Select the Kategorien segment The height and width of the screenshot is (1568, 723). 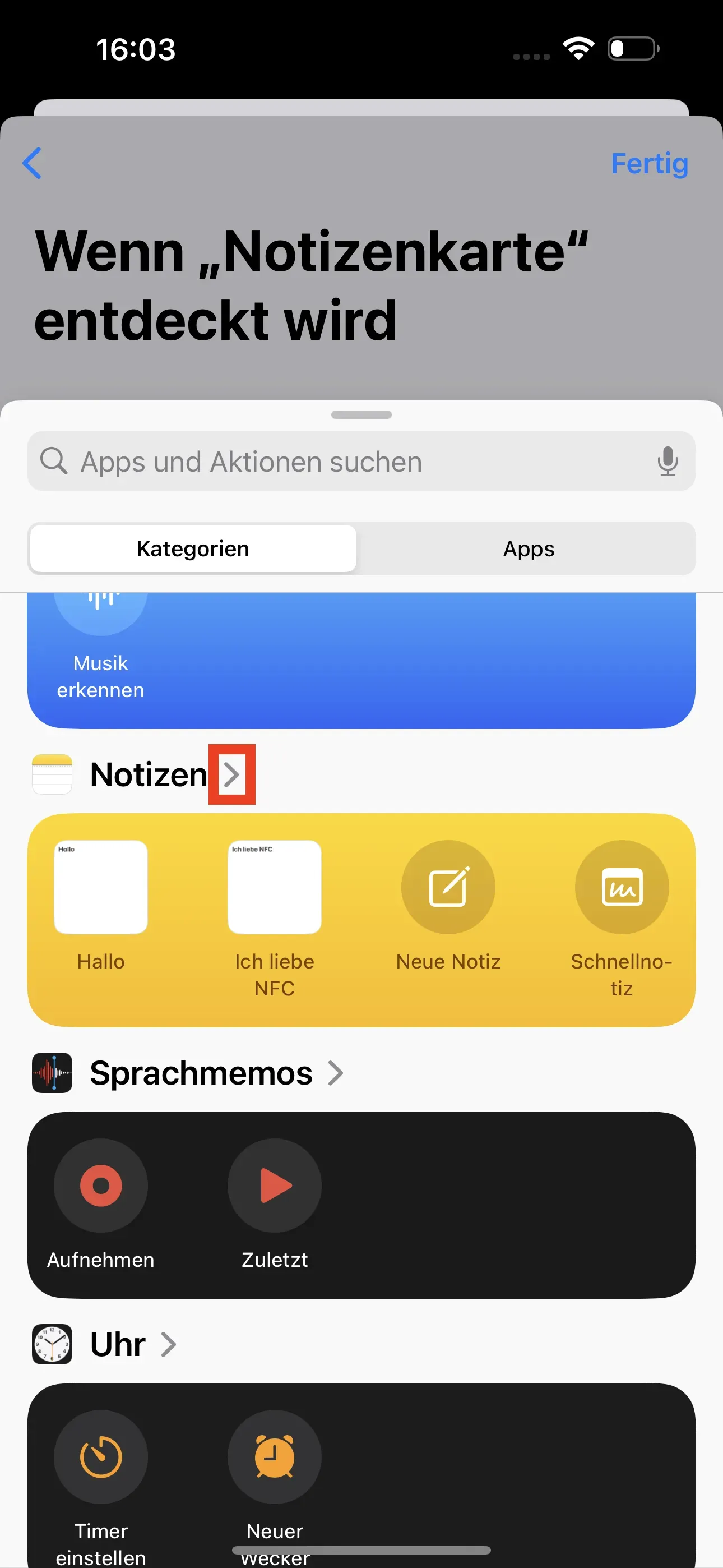(x=193, y=548)
